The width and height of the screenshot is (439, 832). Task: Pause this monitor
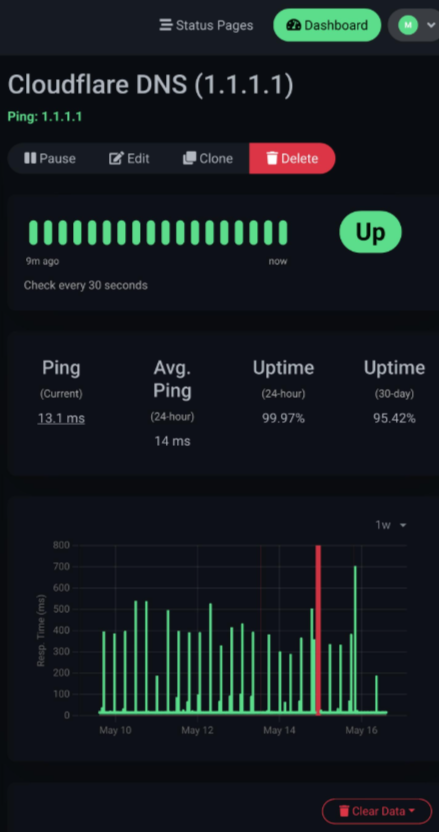[50, 158]
